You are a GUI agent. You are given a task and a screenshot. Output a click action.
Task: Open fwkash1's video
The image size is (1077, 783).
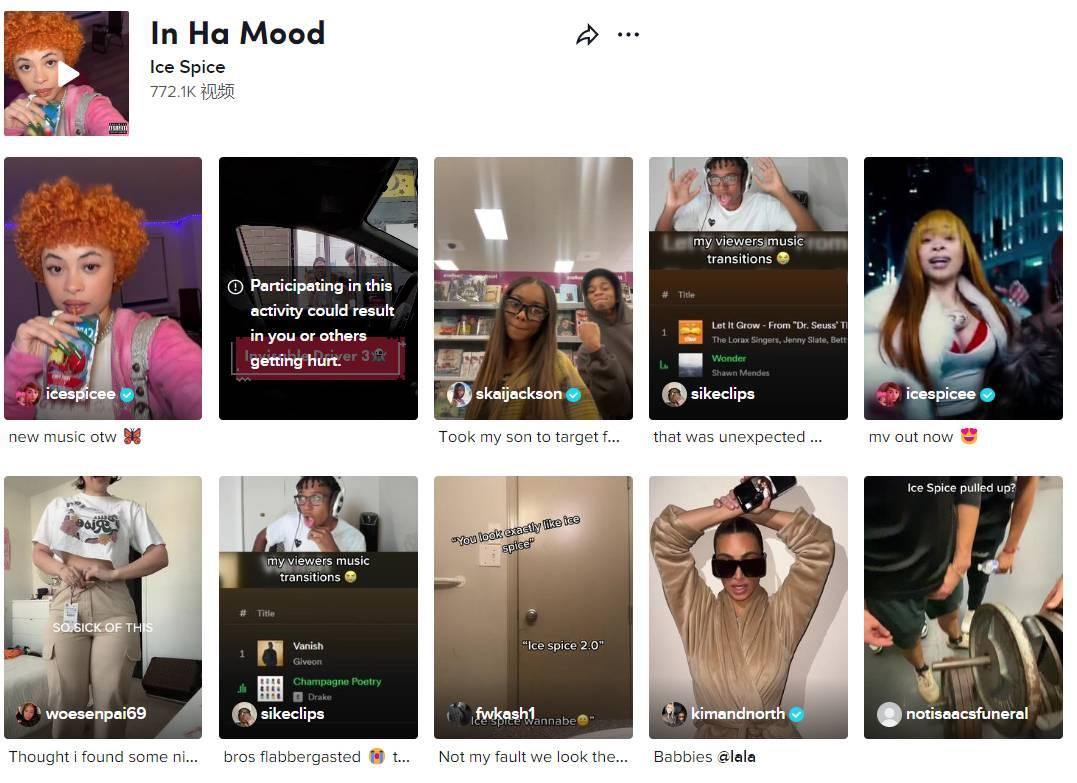tap(533, 607)
